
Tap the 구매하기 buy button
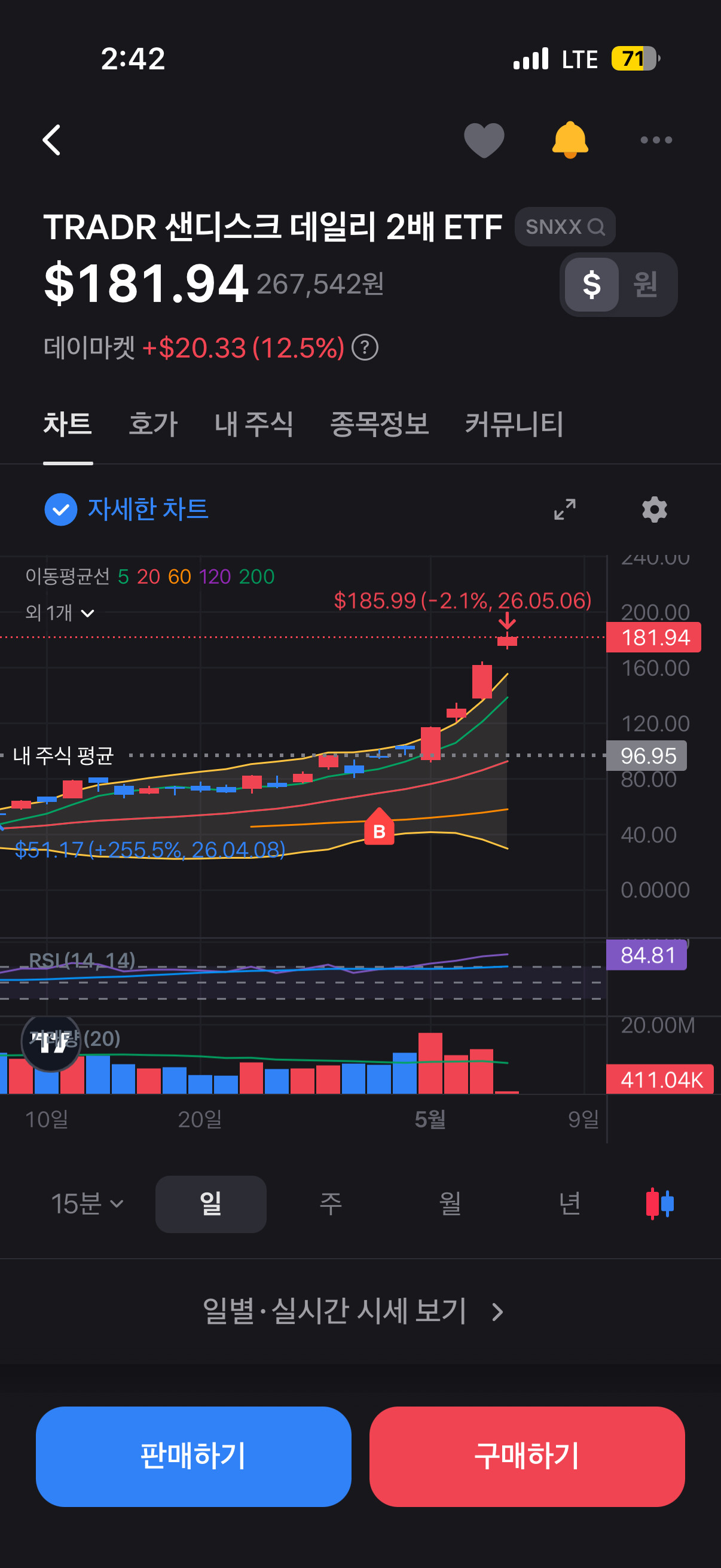tap(527, 1457)
